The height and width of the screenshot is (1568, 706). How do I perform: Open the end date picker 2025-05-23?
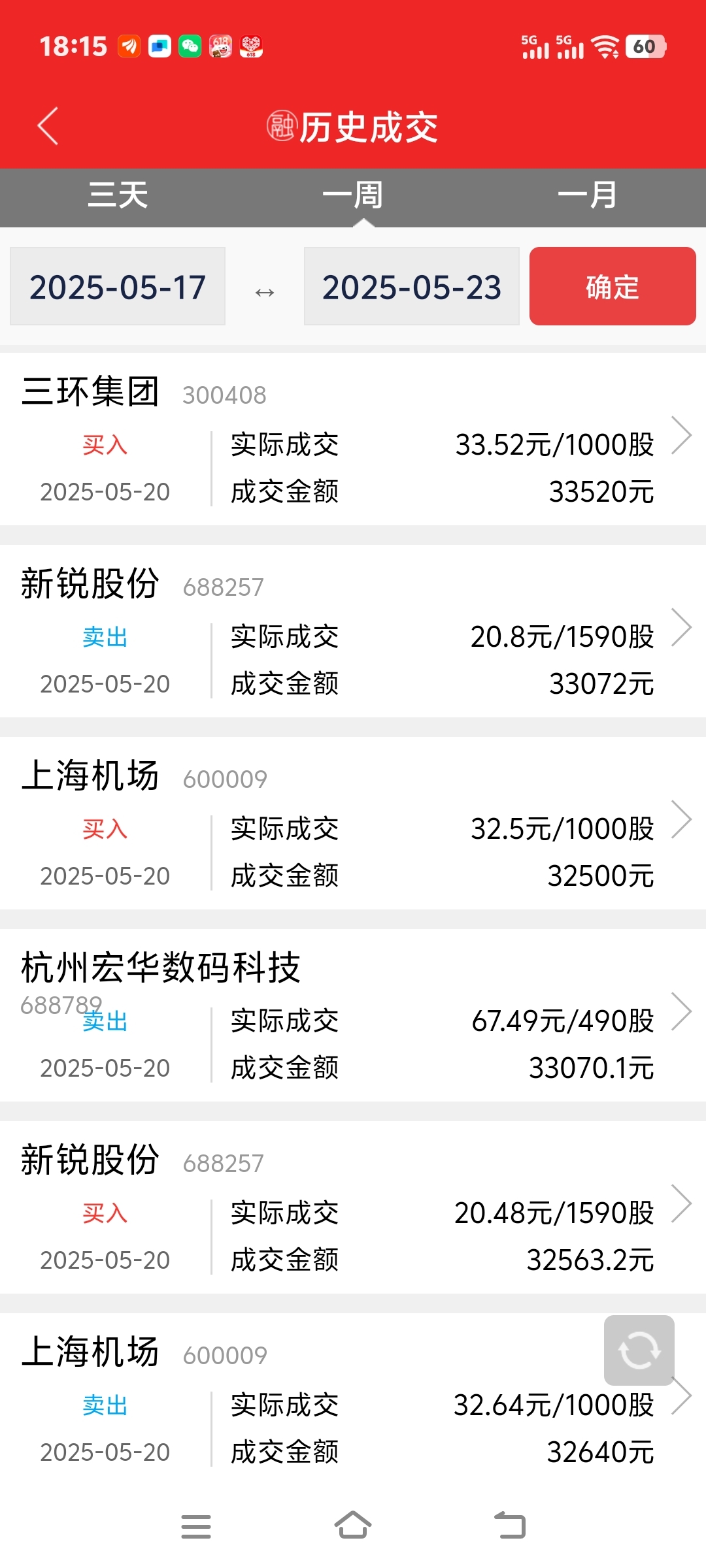(412, 286)
